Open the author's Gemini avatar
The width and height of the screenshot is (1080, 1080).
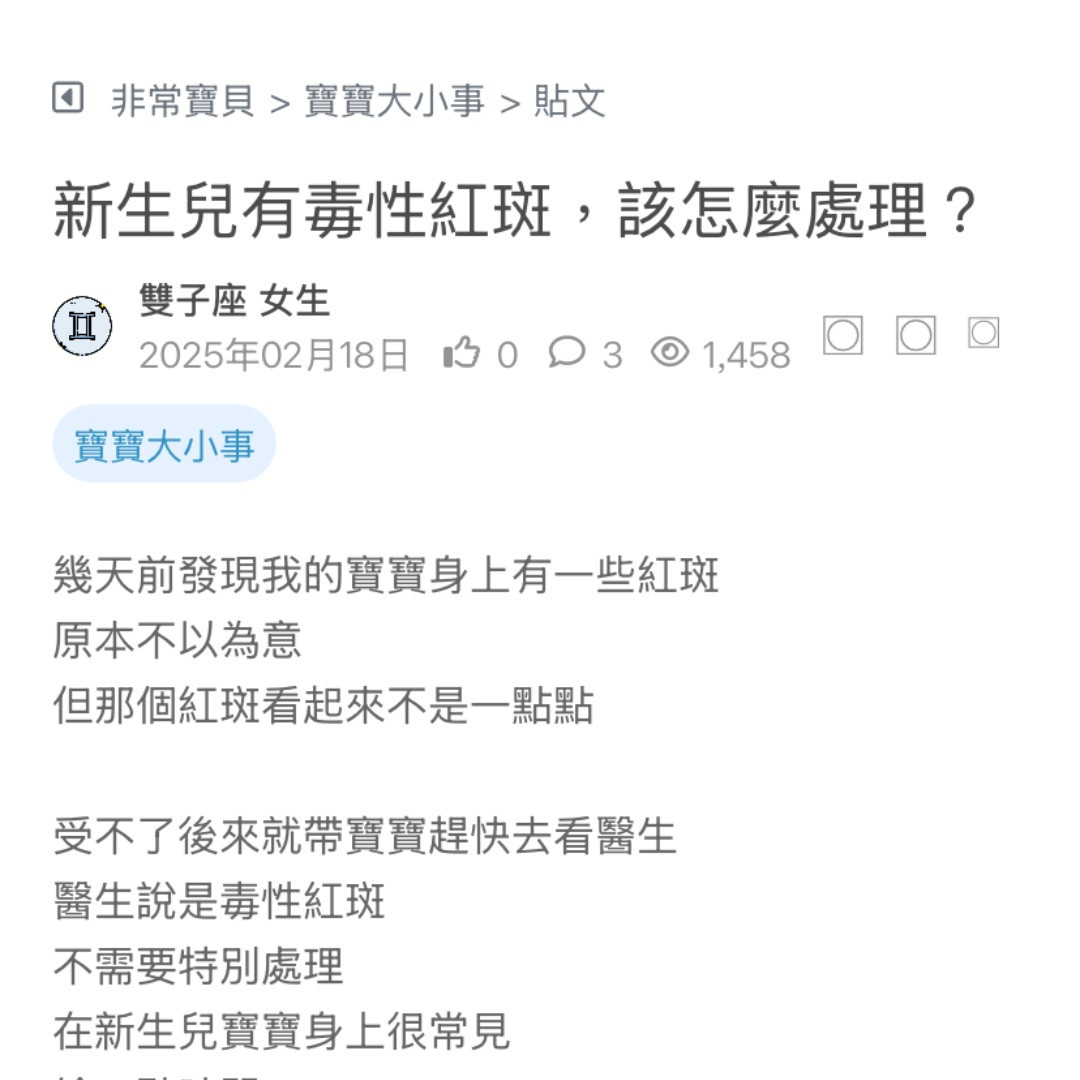[82, 326]
